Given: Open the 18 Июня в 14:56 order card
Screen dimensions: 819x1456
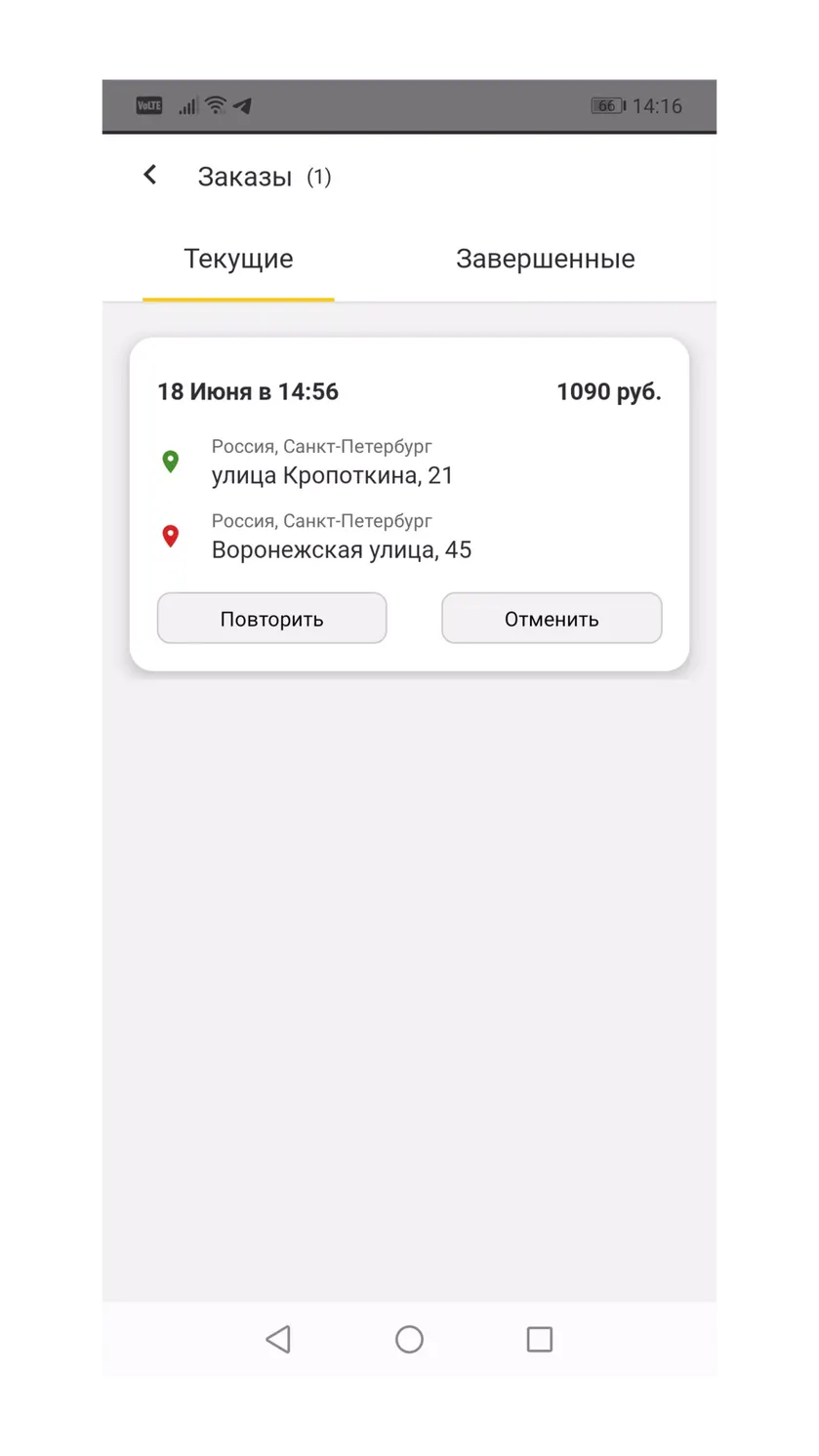Looking at the screenshot, I should [409, 505].
